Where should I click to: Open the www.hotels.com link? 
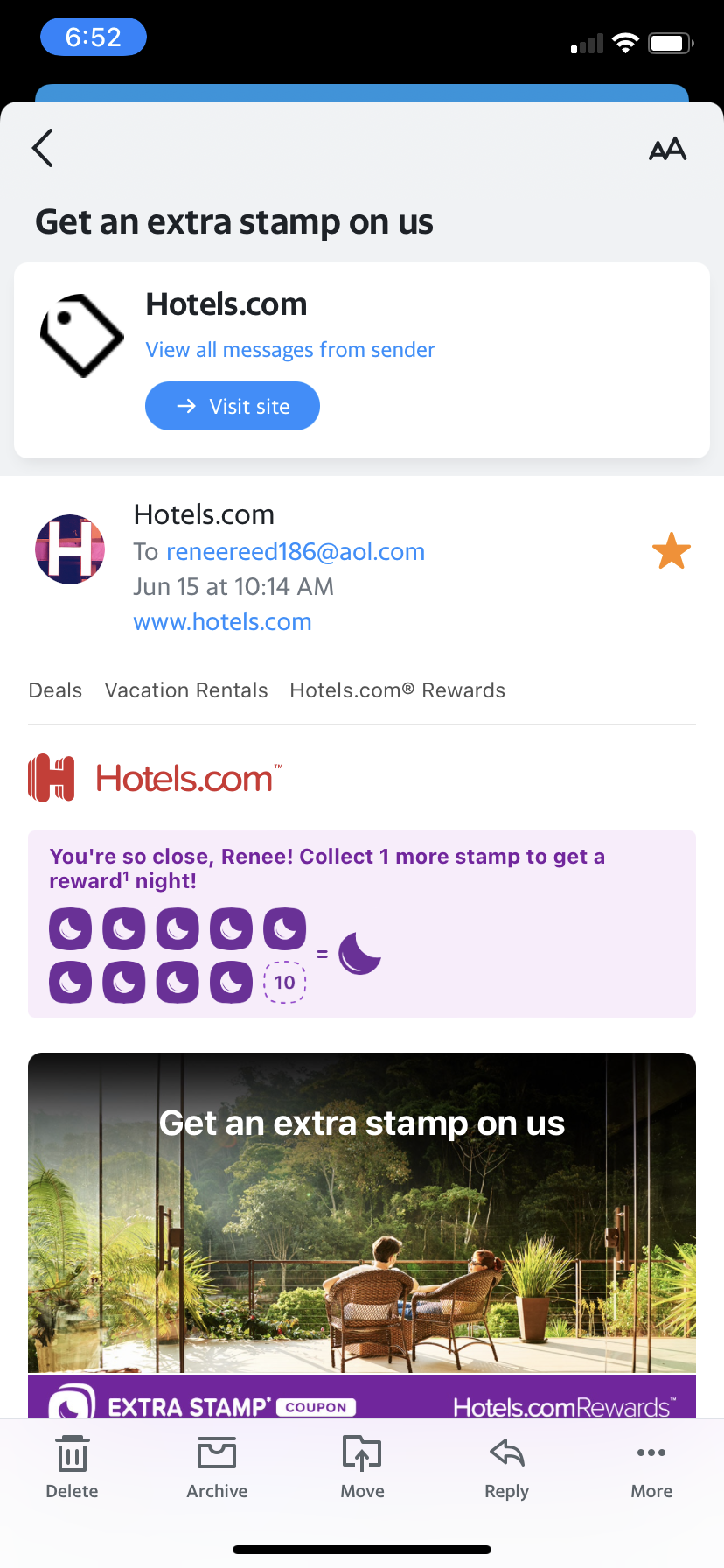click(222, 622)
